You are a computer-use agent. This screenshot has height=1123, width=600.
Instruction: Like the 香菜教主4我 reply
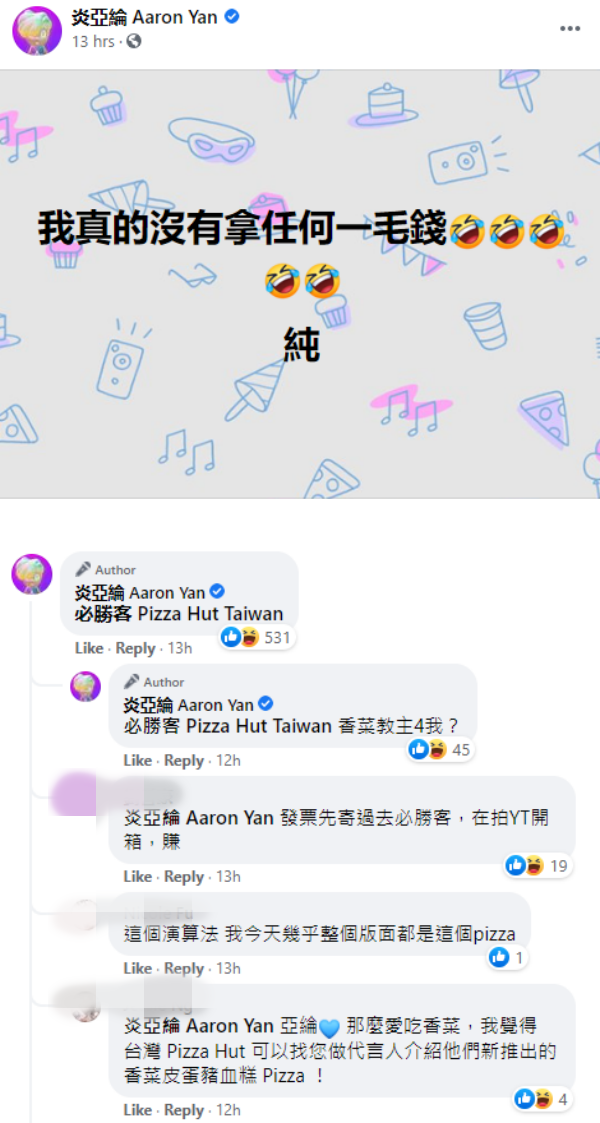click(137, 760)
